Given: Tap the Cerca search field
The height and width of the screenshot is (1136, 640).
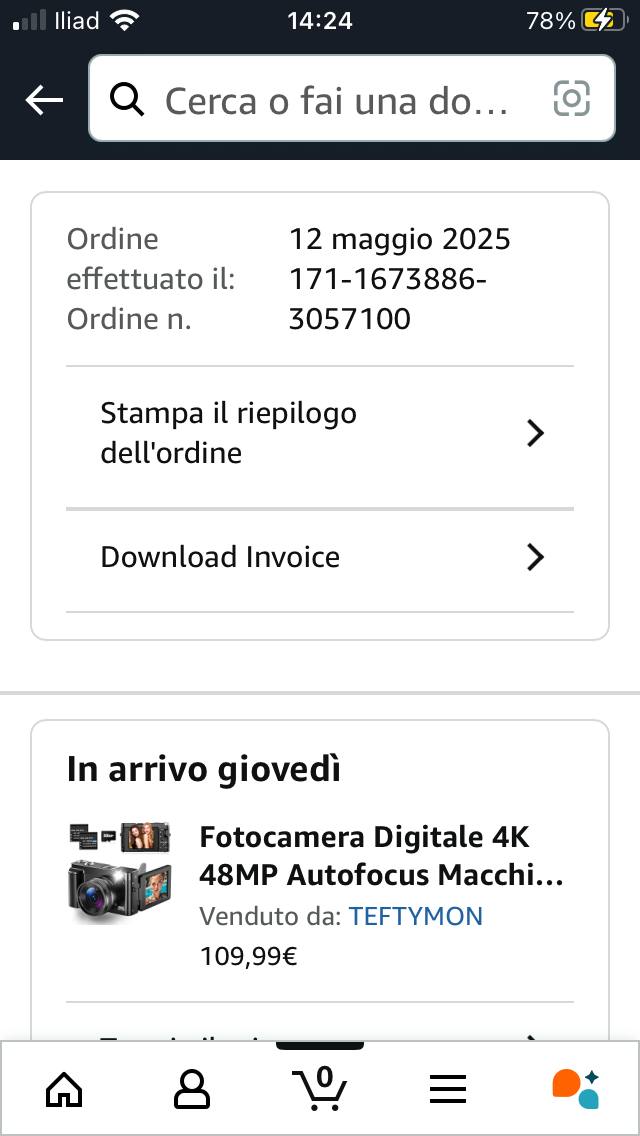Looking at the screenshot, I should point(335,99).
